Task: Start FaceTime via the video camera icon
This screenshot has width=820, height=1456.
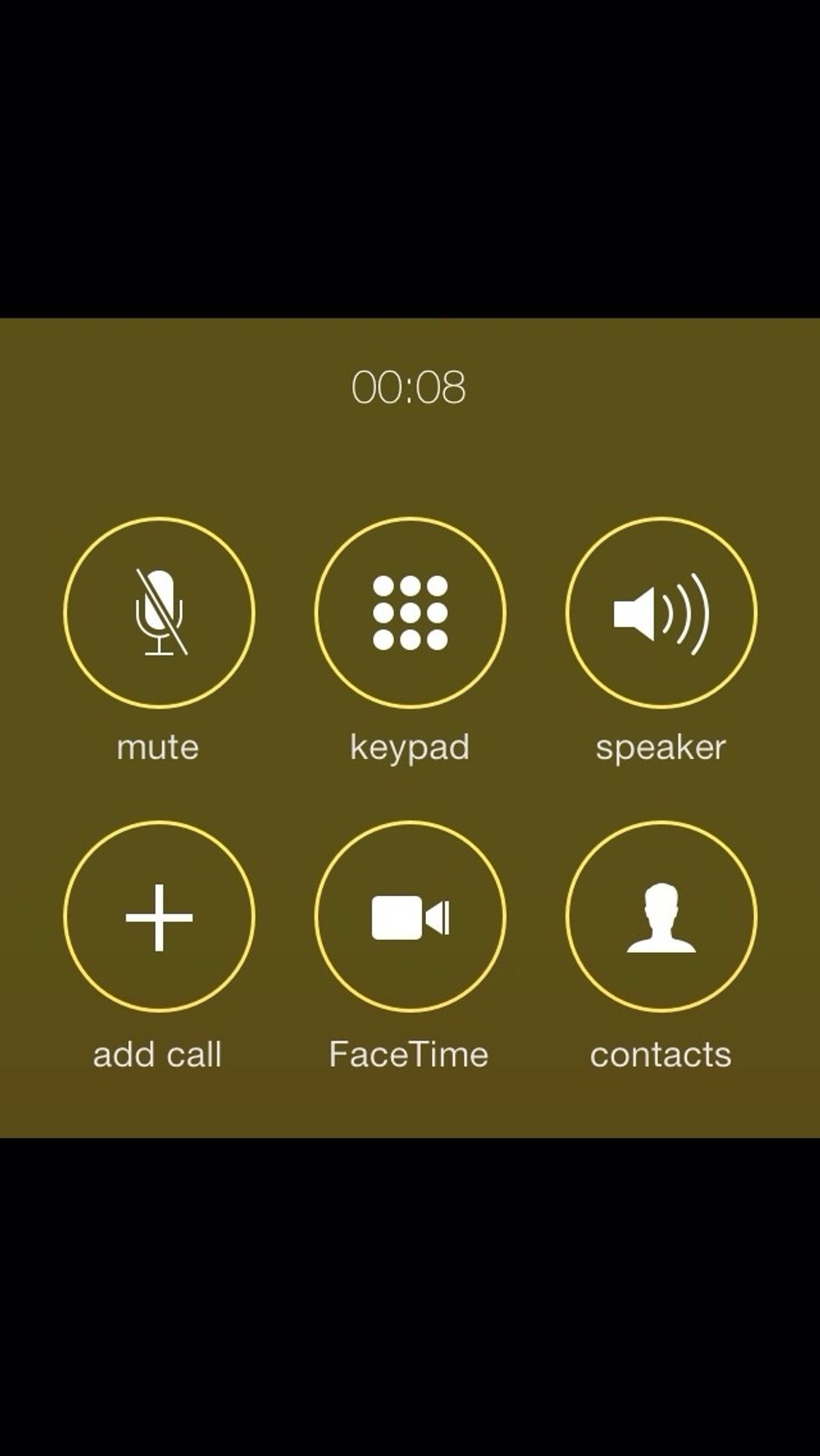Action: pyautogui.click(x=409, y=917)
